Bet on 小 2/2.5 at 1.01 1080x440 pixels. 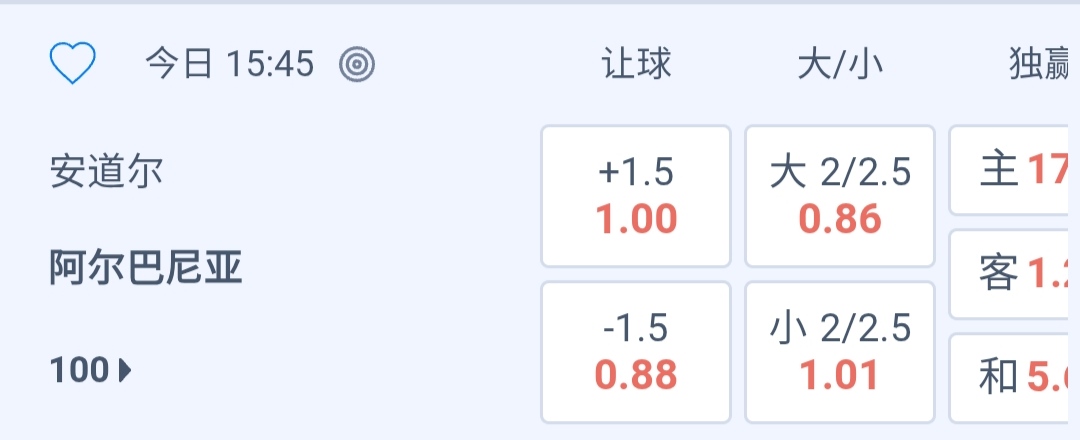[840, 352]
